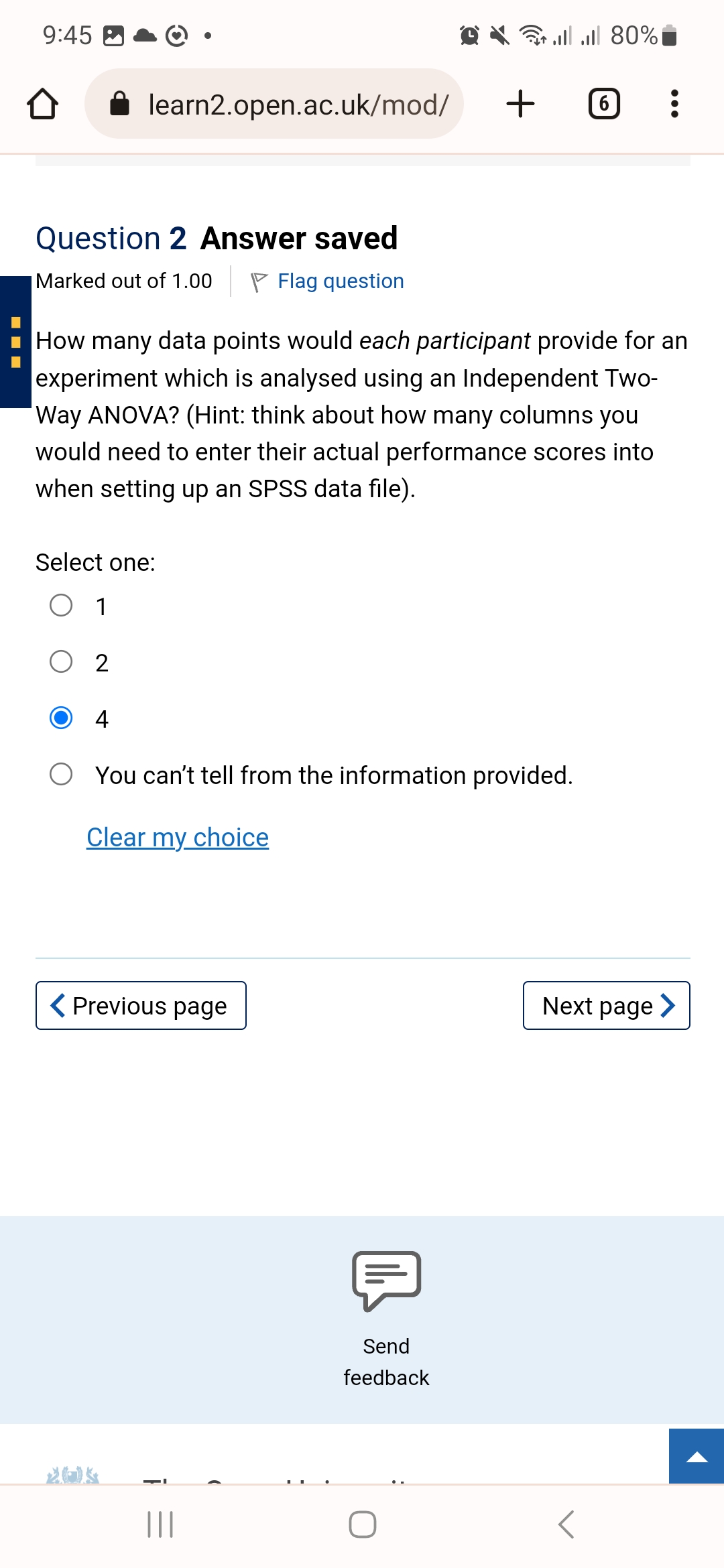Clear my choice for this question
Image resolution: width=724 pixels, height=1568 pixels.
click(178, 838)
